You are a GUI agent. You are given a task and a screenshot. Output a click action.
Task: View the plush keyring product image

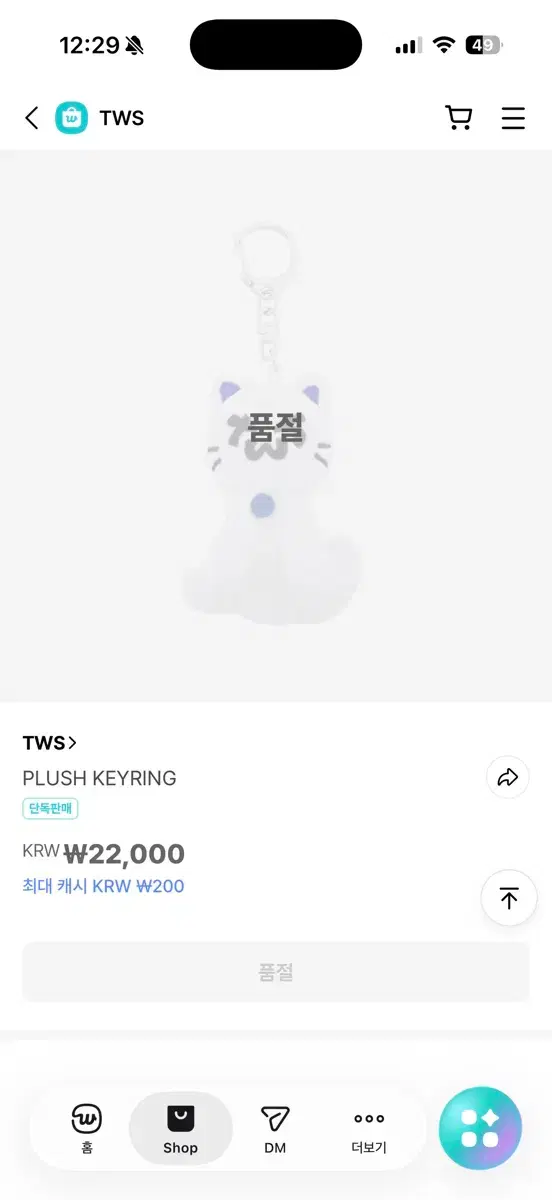click(x=276, y=426)
